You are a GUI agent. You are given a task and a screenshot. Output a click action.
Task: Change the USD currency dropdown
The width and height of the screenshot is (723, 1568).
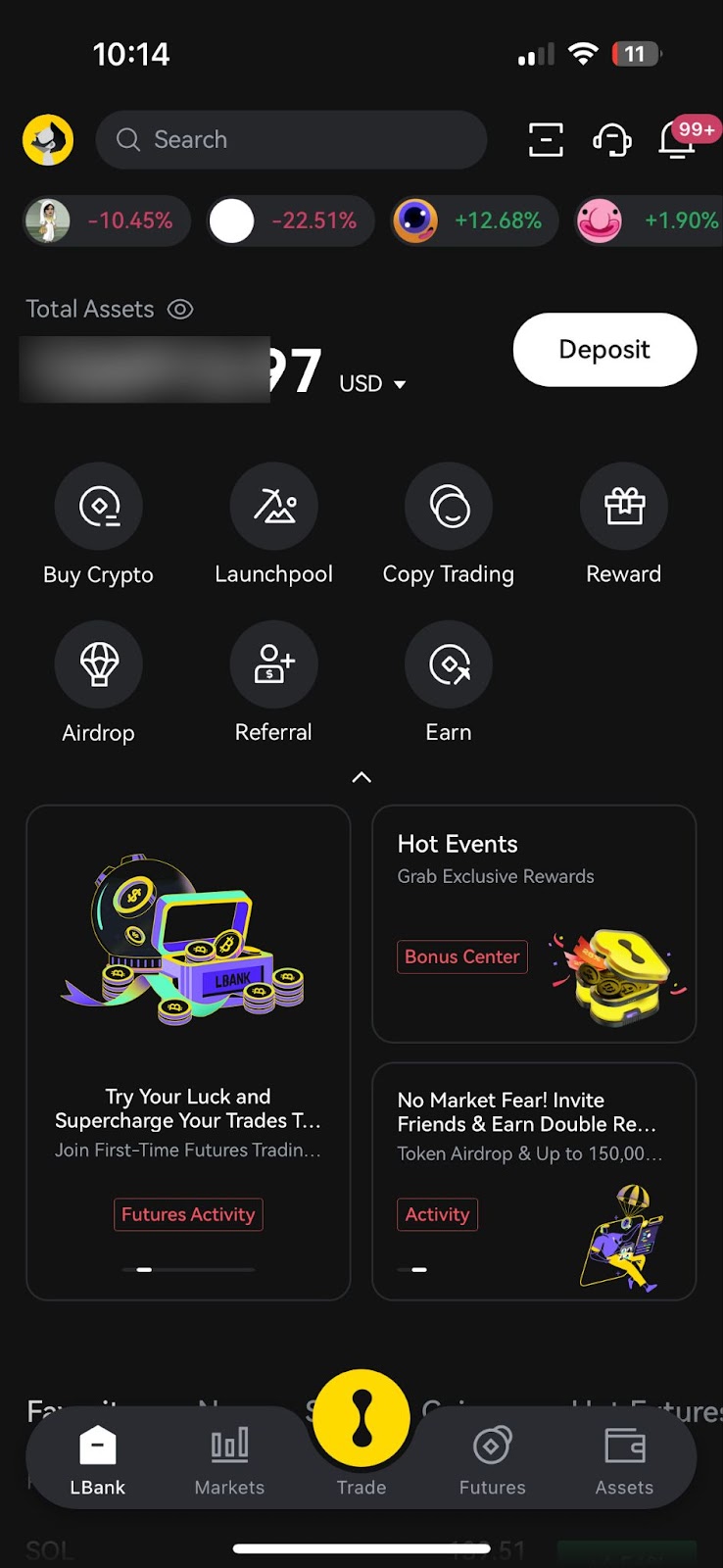(x=373, y=384)
